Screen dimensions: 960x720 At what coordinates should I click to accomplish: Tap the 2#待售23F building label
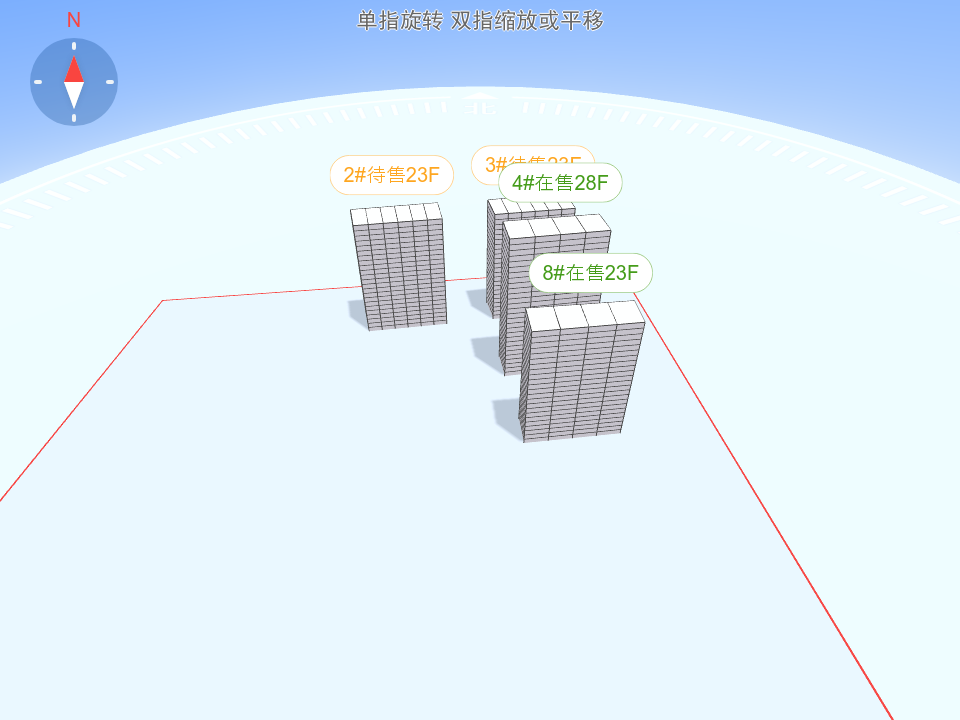click(x=392, y=175)
